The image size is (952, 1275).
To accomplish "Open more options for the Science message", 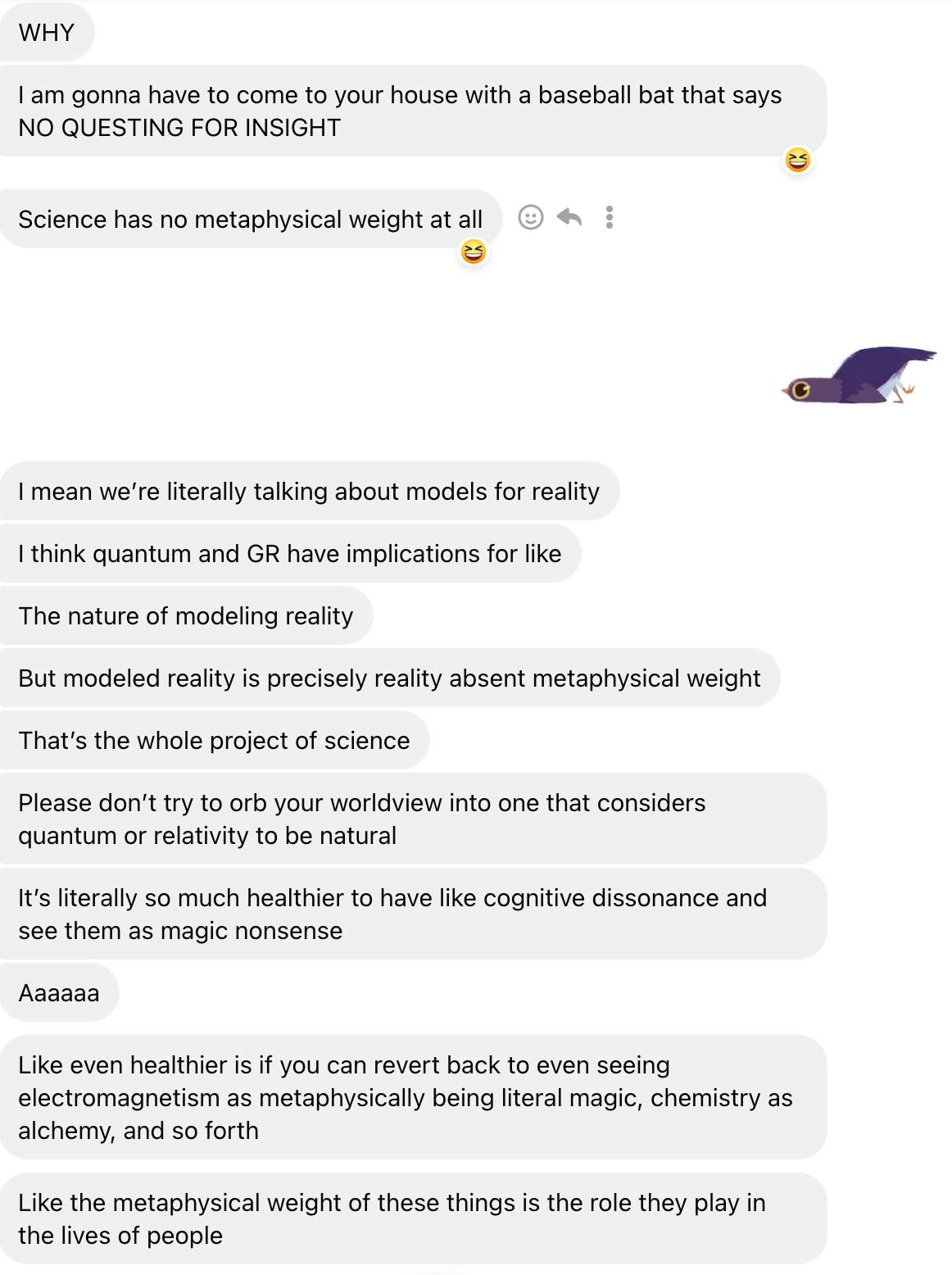I will pos(609,217).
